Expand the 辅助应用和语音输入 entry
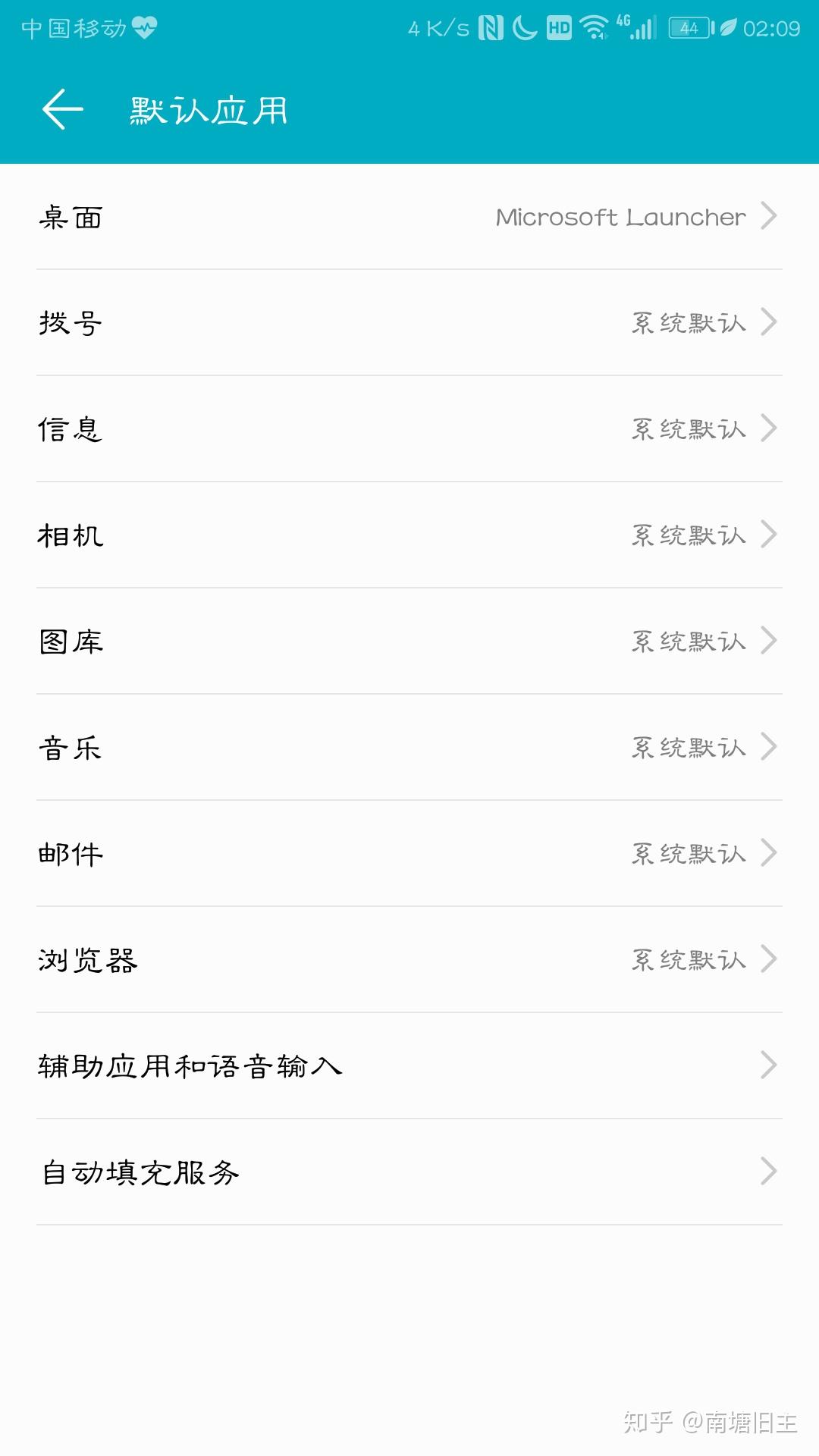This screenshot has height=1456, width=819. coord(409,1065)
